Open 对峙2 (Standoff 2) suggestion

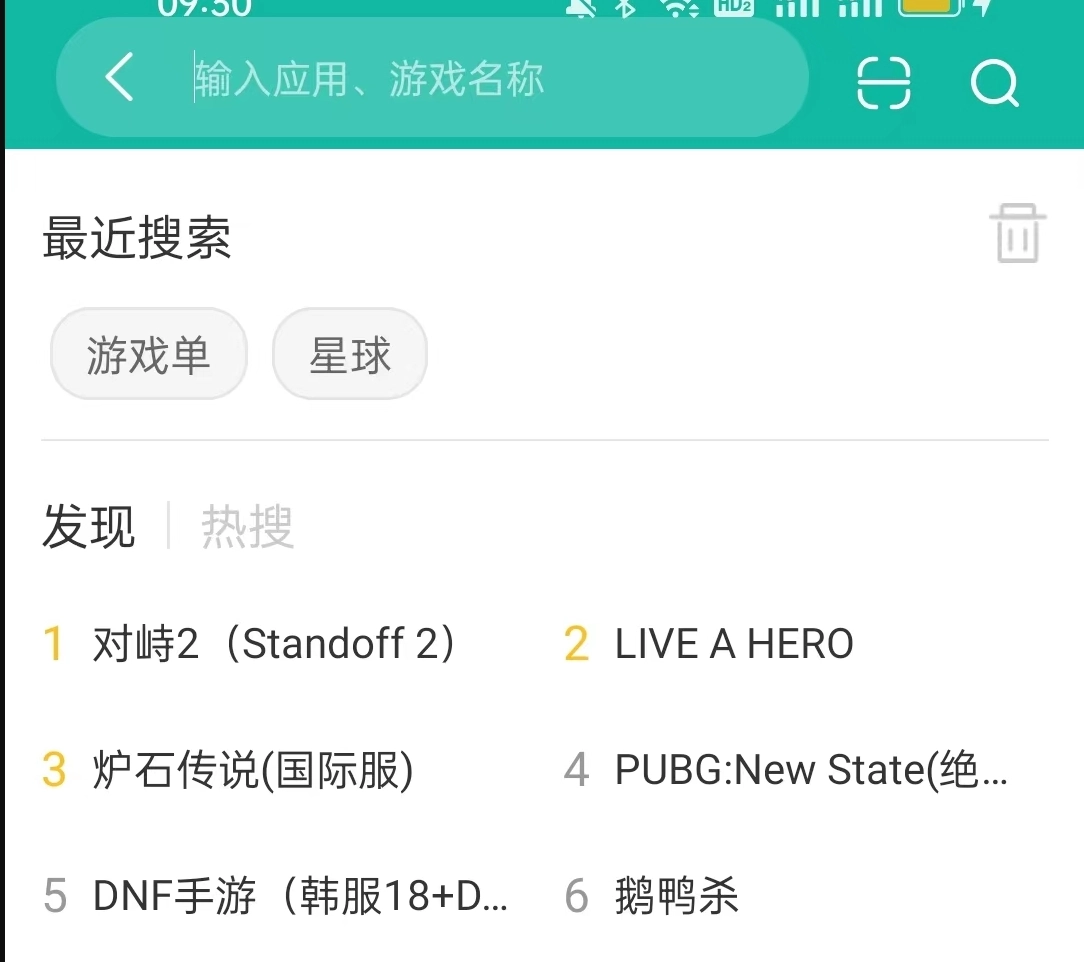click(x=274, y=644)
